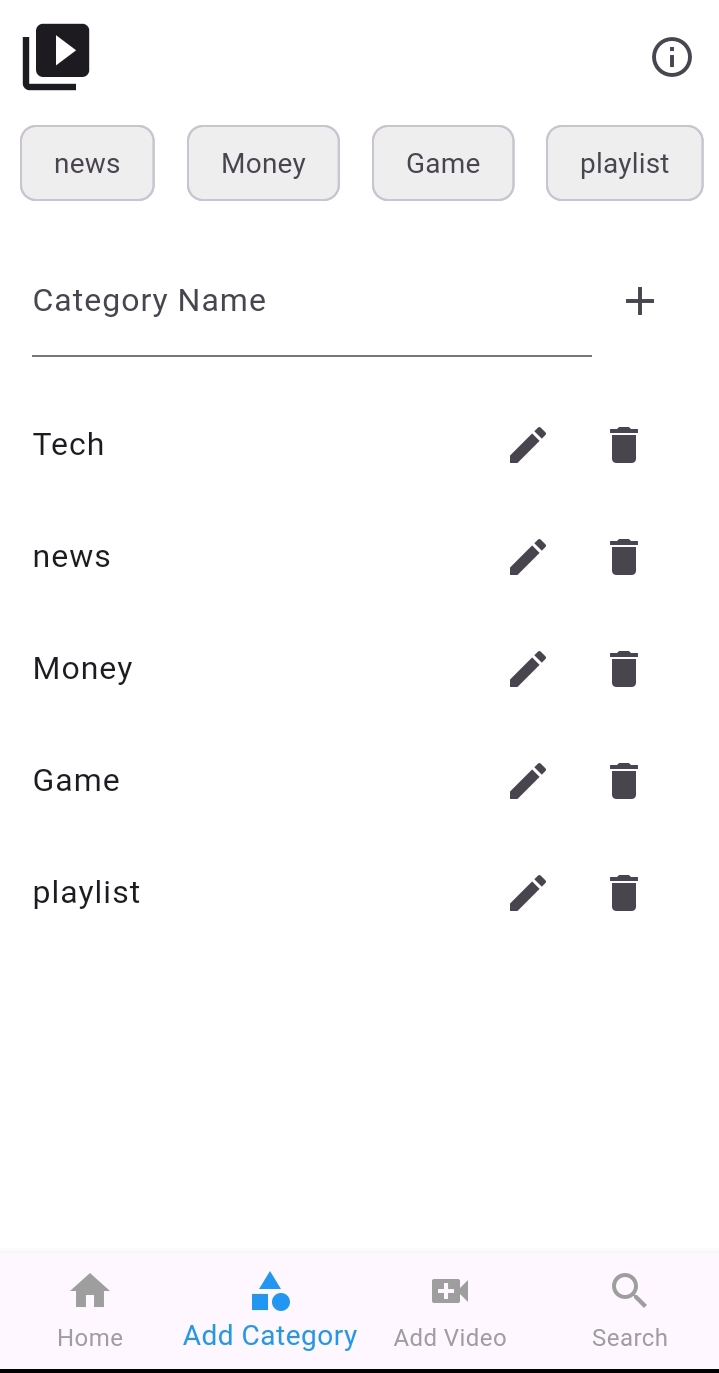Edit the Tech category

click(528, 445)
